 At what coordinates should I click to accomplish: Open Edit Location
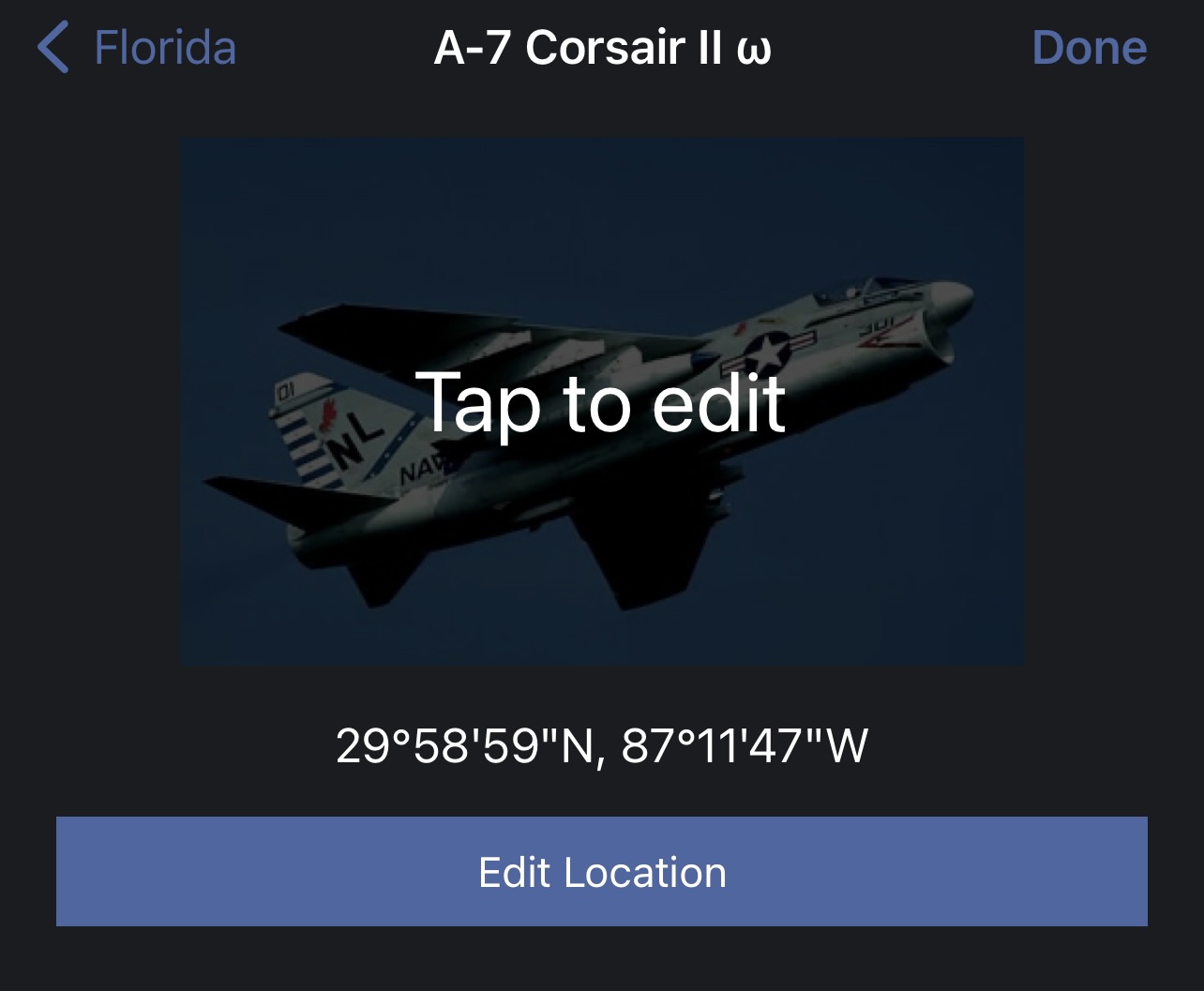pyautogui.click(x=601, y=871)
